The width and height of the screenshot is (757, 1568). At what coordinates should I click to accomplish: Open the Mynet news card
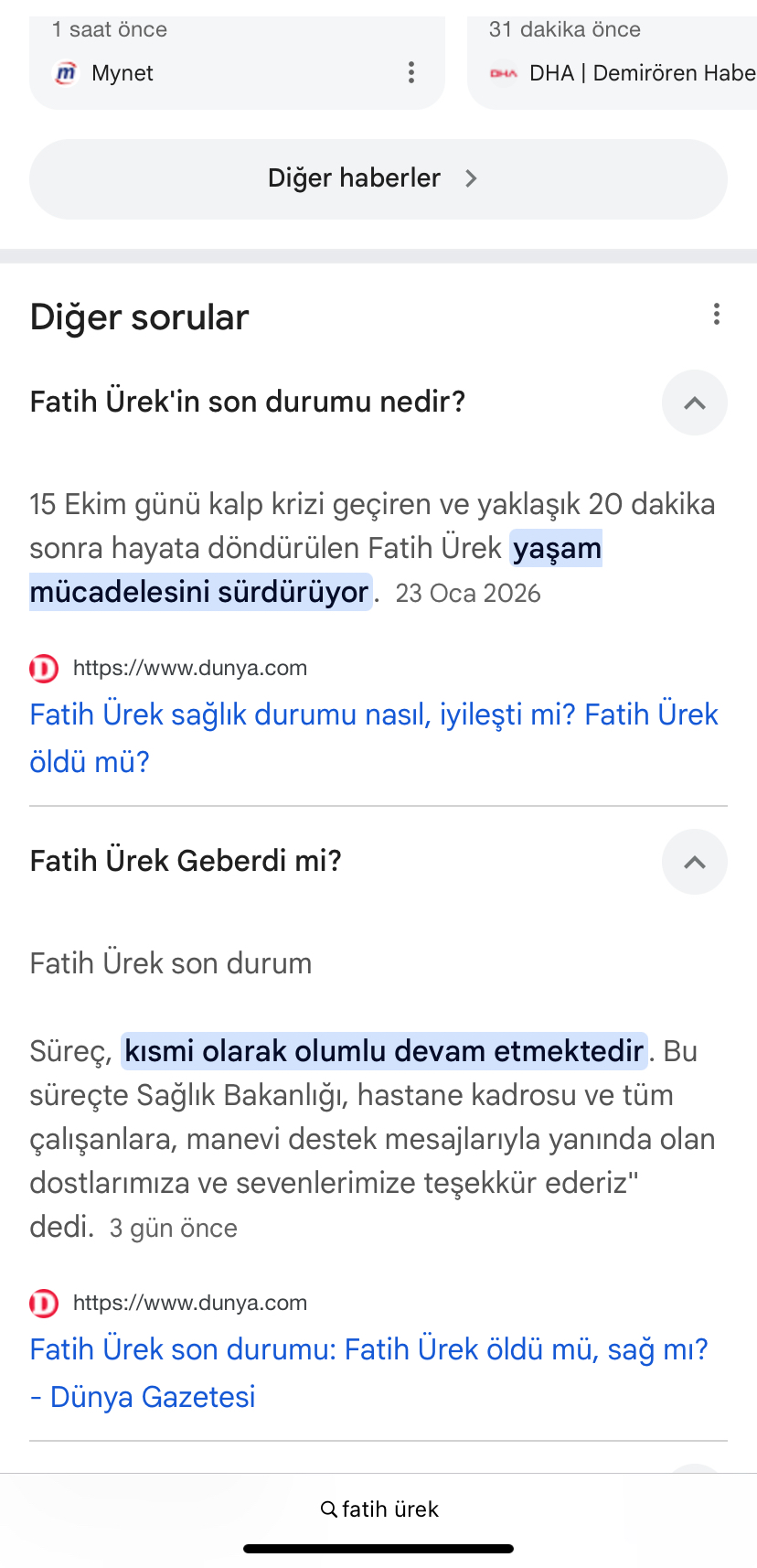coord(237,61)
